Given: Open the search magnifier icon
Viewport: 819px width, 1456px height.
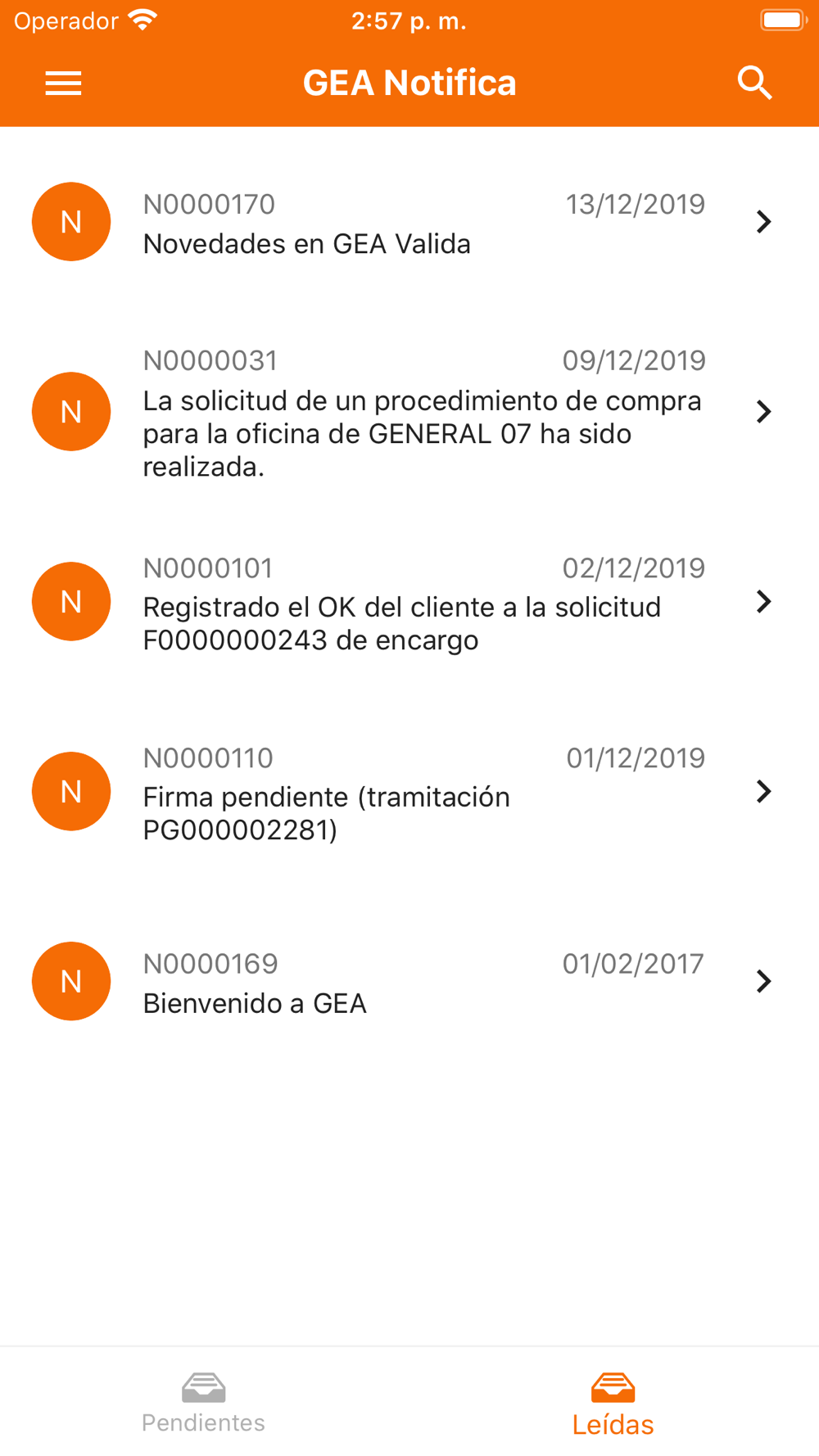Looking at the screenshot, I should coord(754,83).
